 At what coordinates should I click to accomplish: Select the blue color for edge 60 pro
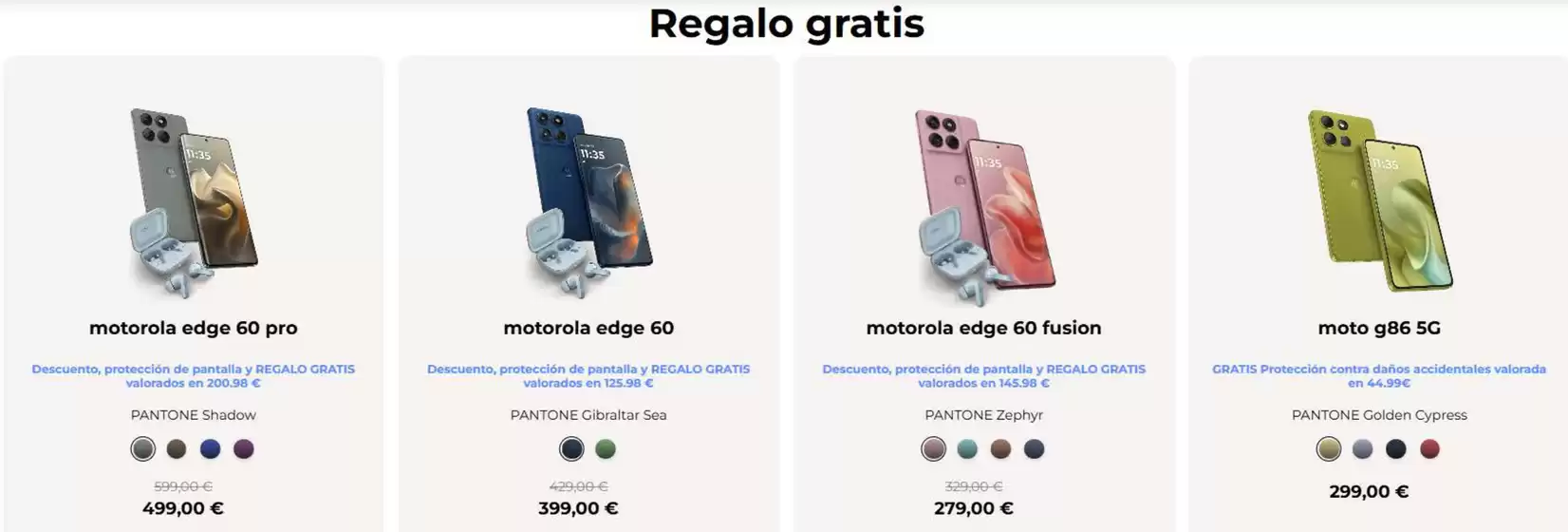pyautogui.click(x=211, y=449)
